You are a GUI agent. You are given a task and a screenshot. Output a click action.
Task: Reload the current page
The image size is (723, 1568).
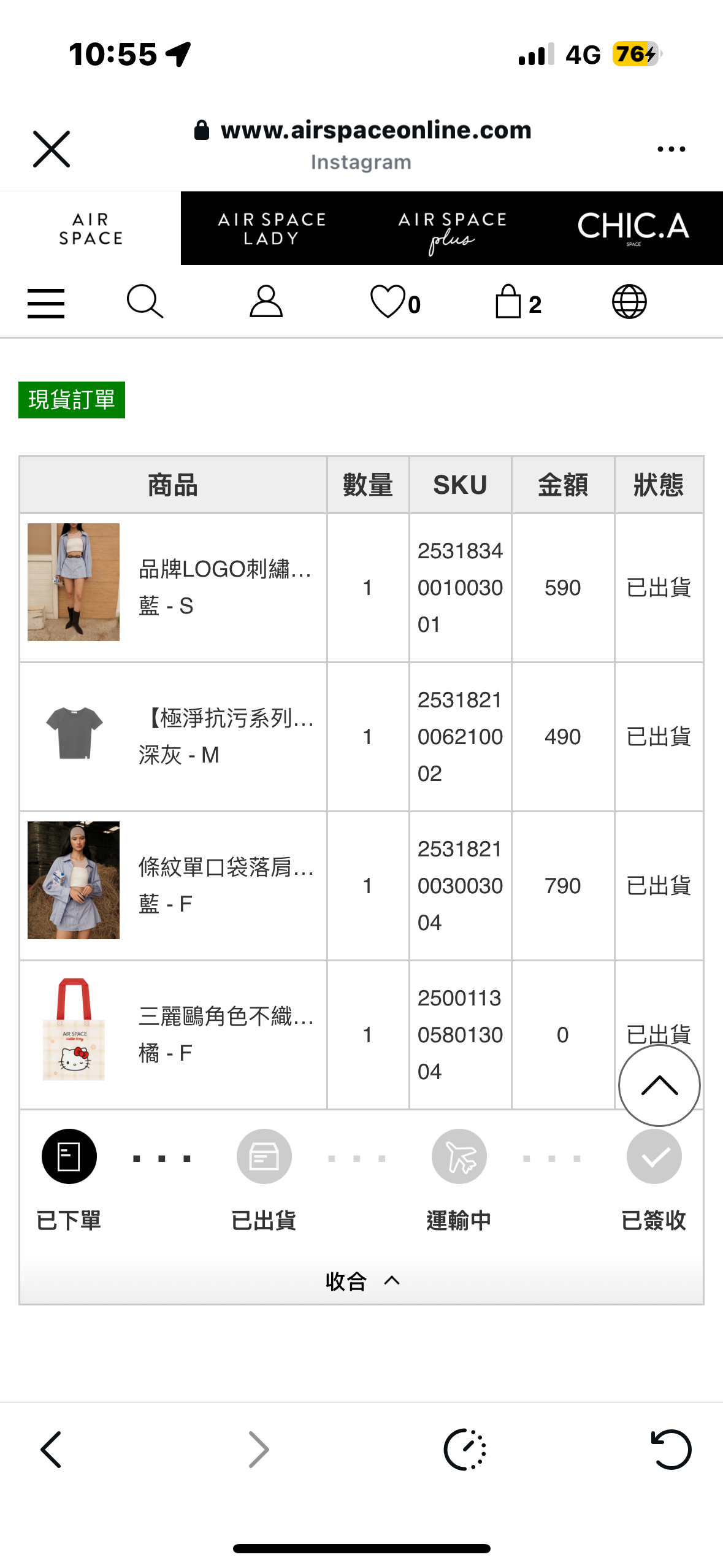670,1450
